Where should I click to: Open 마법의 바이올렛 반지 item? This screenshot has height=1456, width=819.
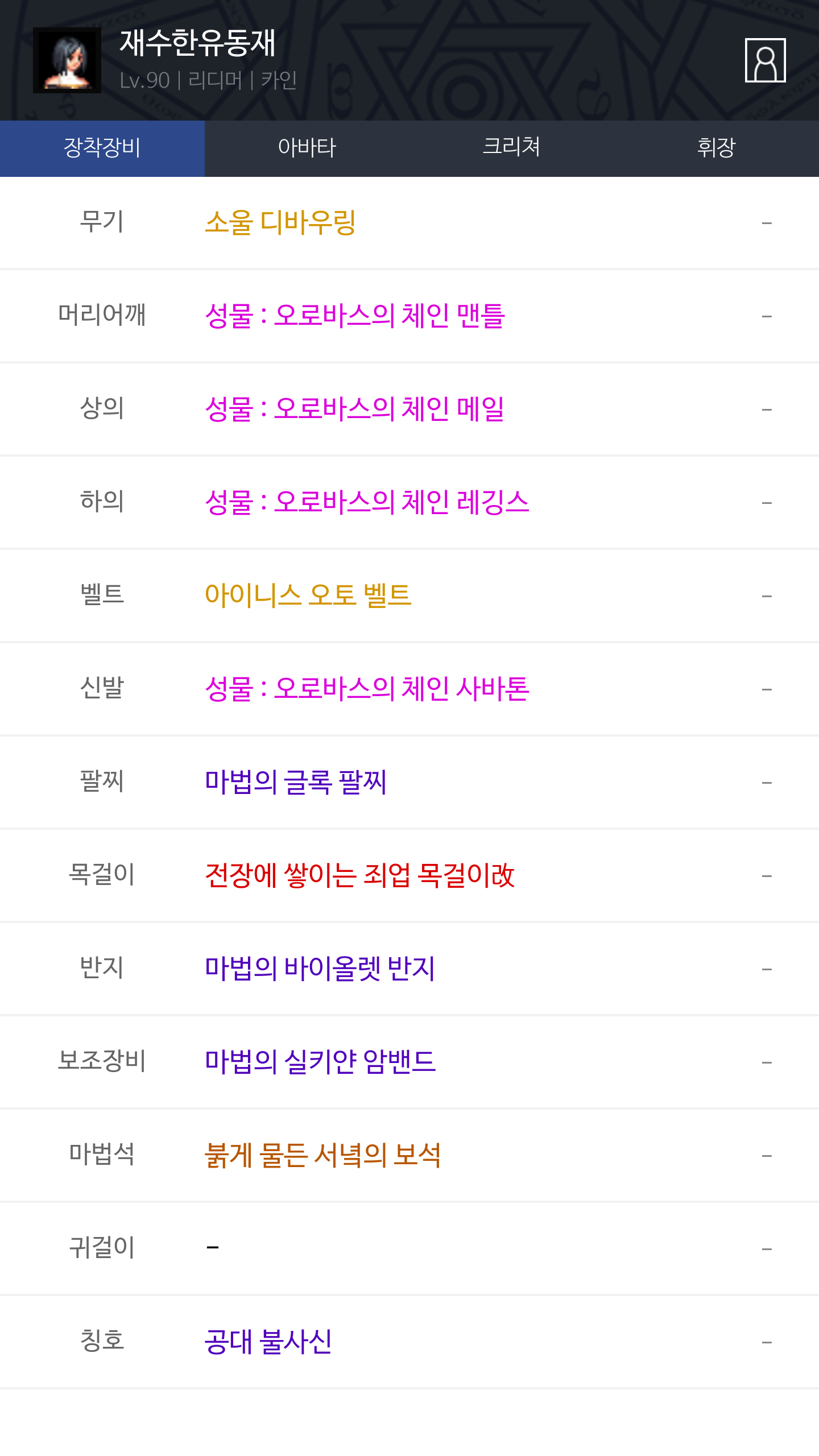[320, 969]
